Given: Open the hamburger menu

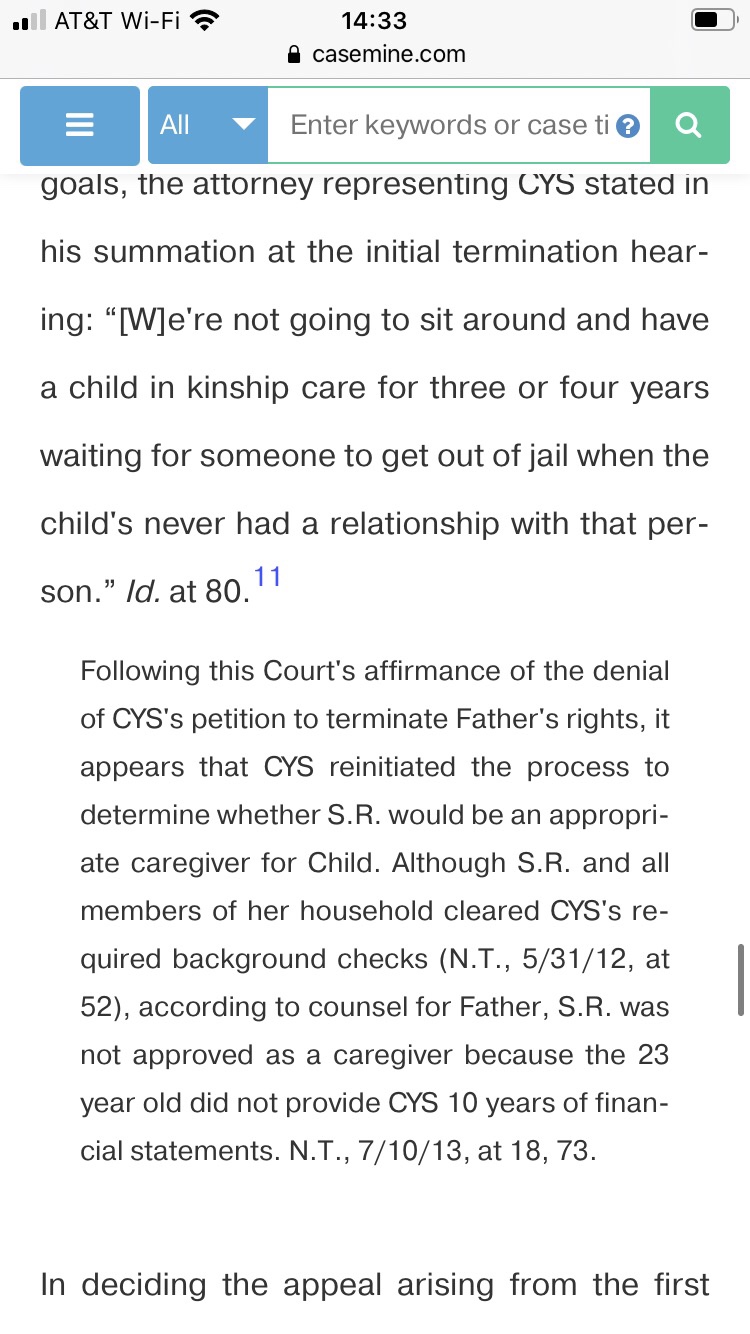Looking at the screenshot, I should point(80,125).
